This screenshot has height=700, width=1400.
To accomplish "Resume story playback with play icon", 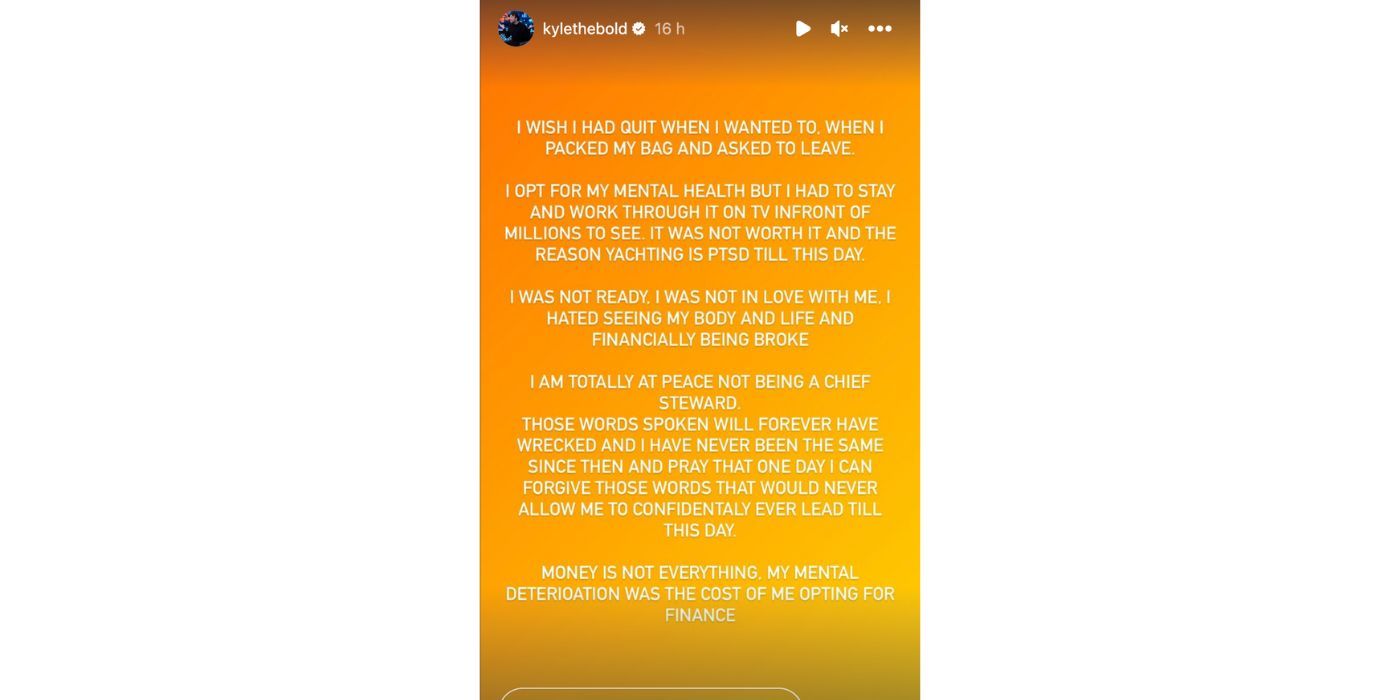I will click(x=803, y=29).
